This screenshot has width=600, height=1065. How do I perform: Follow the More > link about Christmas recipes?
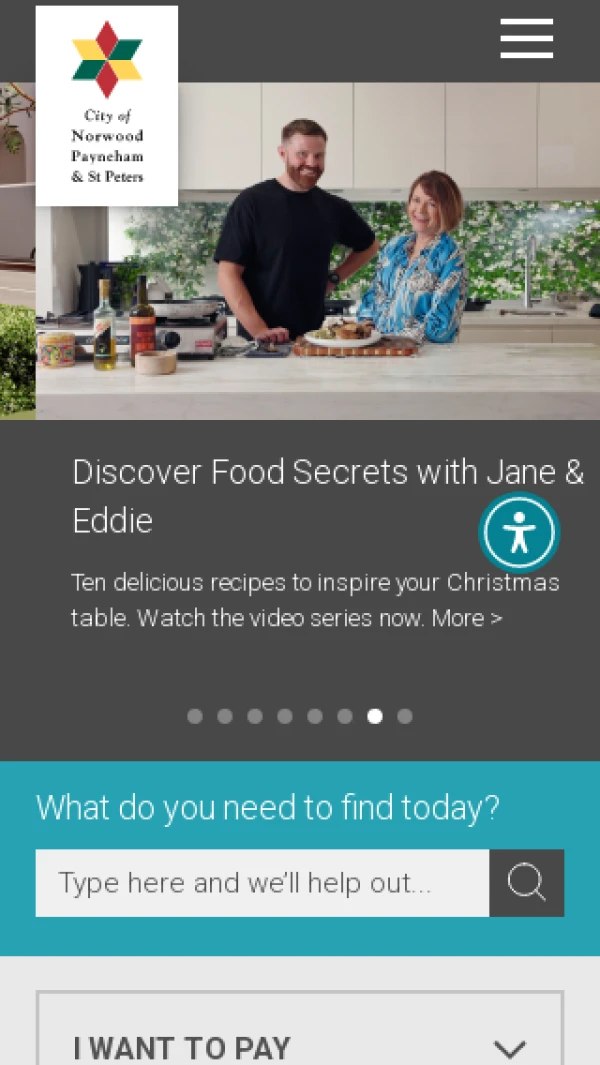(467, 618)
